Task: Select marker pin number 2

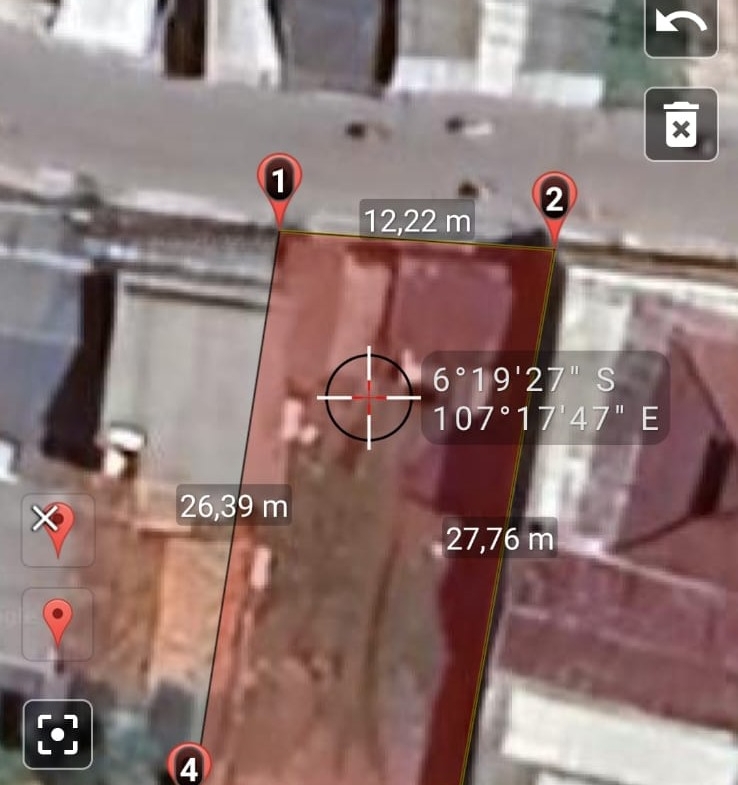Action: [553, 200]
